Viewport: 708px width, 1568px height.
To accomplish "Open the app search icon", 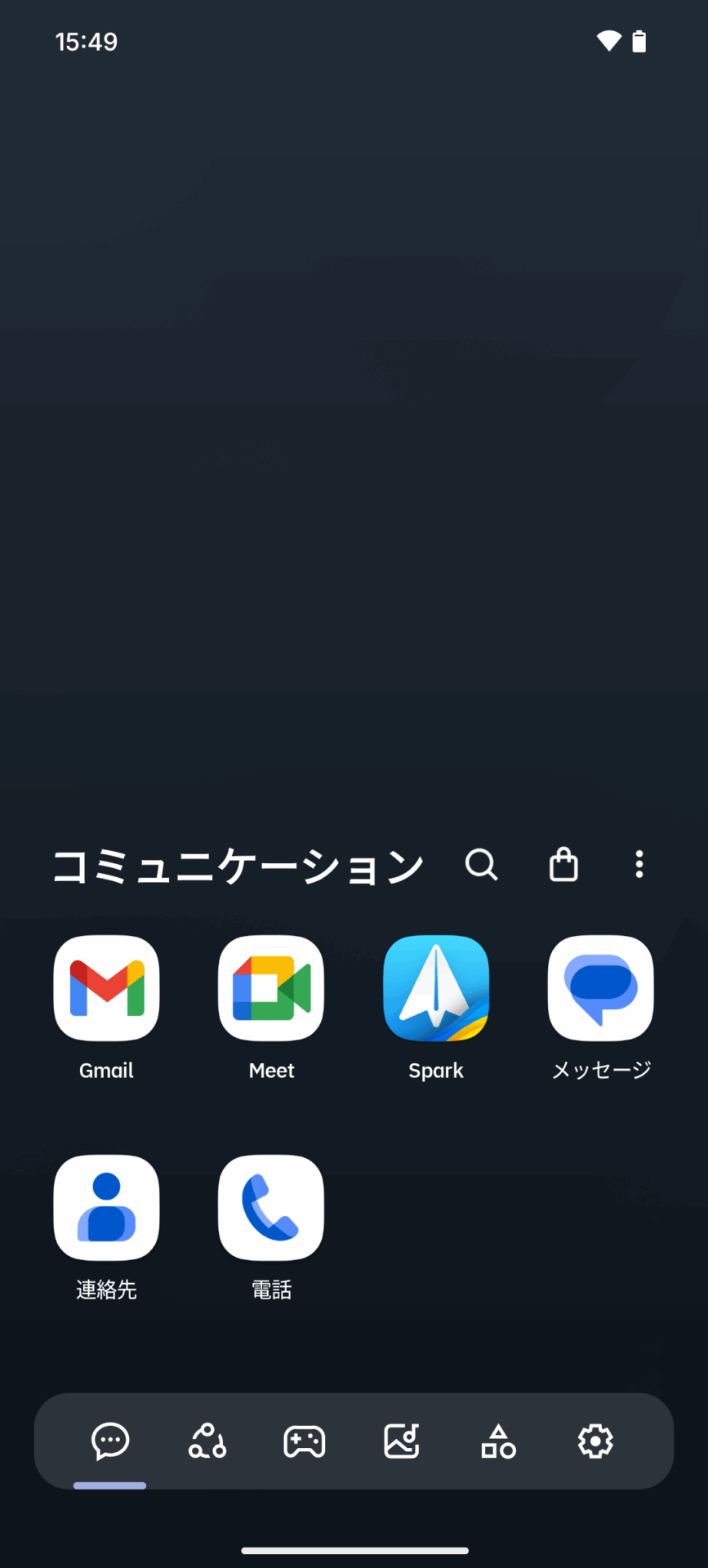I will (x=481, y=864).
